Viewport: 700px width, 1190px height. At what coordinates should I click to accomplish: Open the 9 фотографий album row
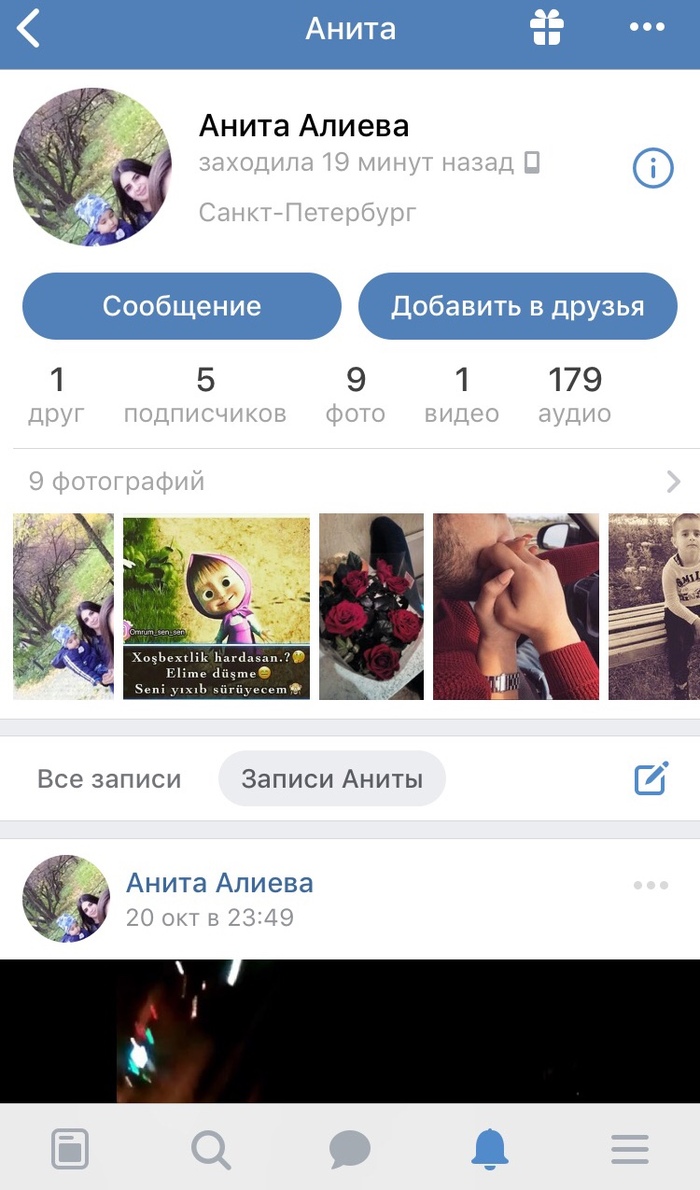coord(350,482)
